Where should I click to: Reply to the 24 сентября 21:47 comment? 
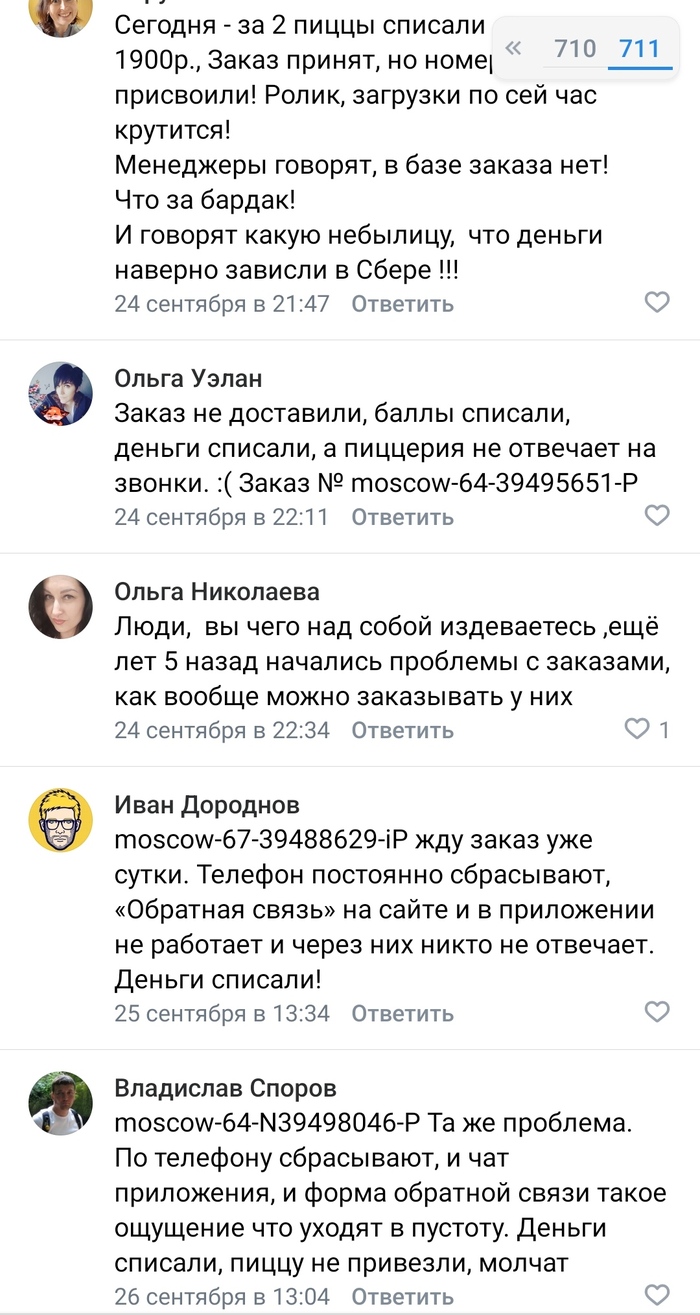(402, 304)
